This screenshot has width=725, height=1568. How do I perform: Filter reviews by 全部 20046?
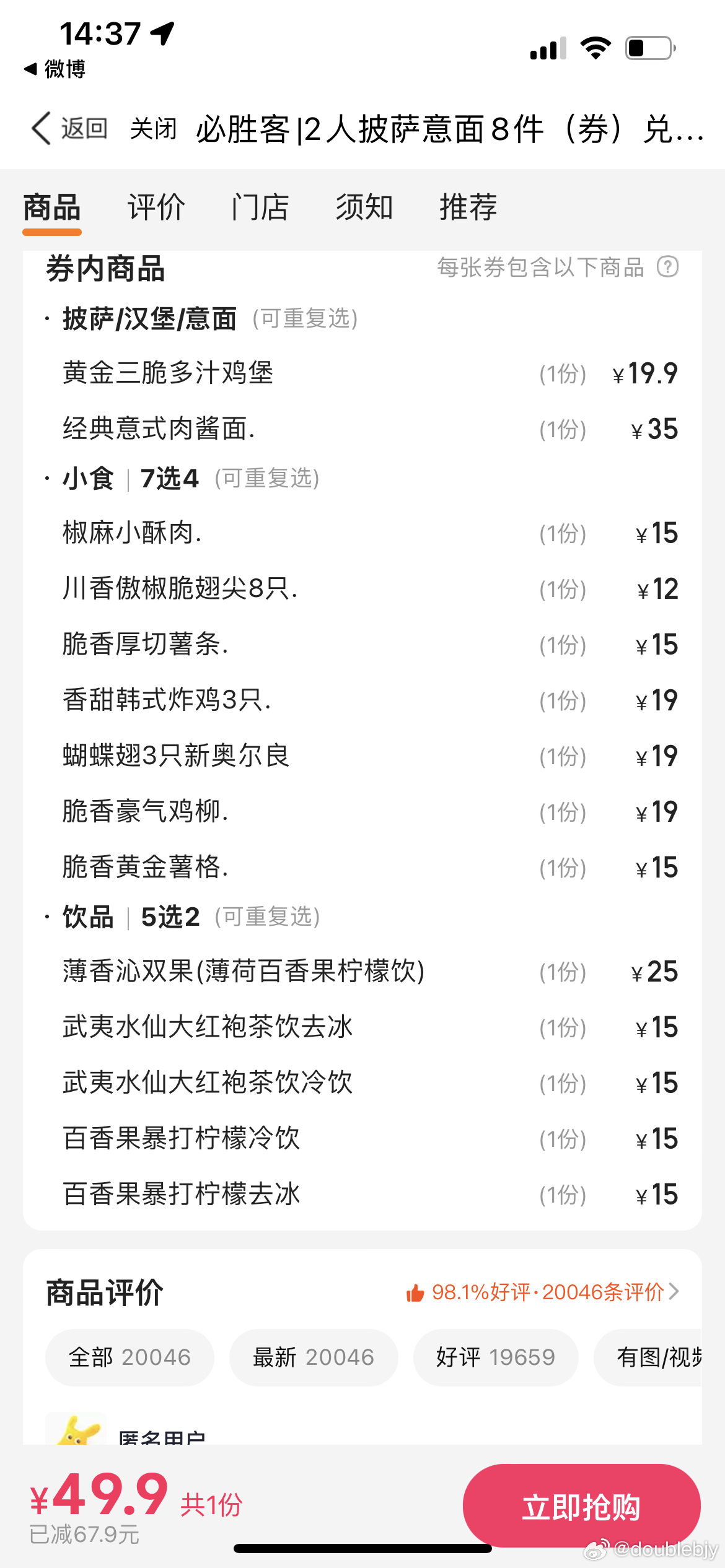pyautogui.click(x=130, y=1357)
